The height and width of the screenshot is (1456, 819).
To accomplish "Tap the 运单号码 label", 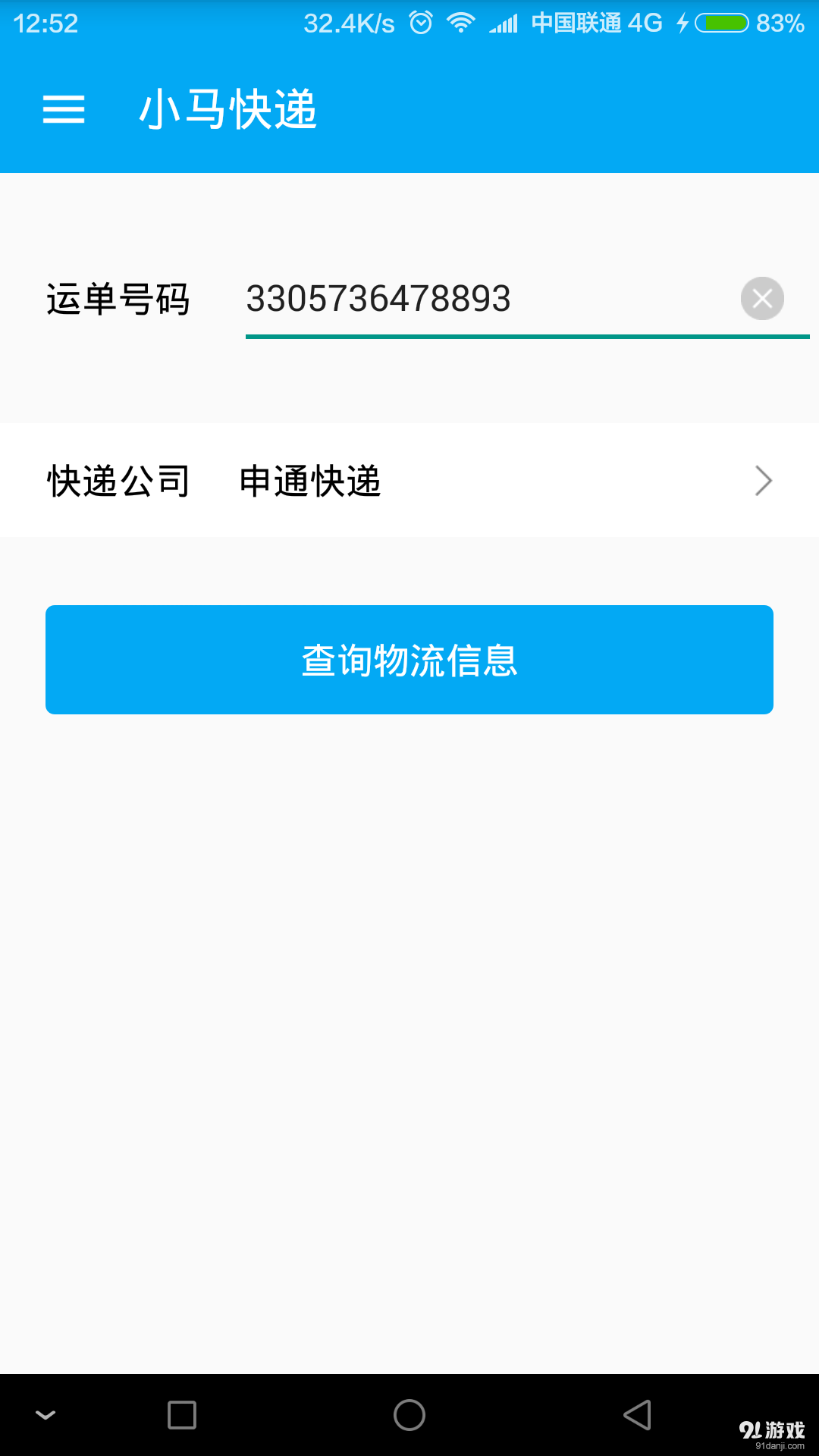I will 118,300.
